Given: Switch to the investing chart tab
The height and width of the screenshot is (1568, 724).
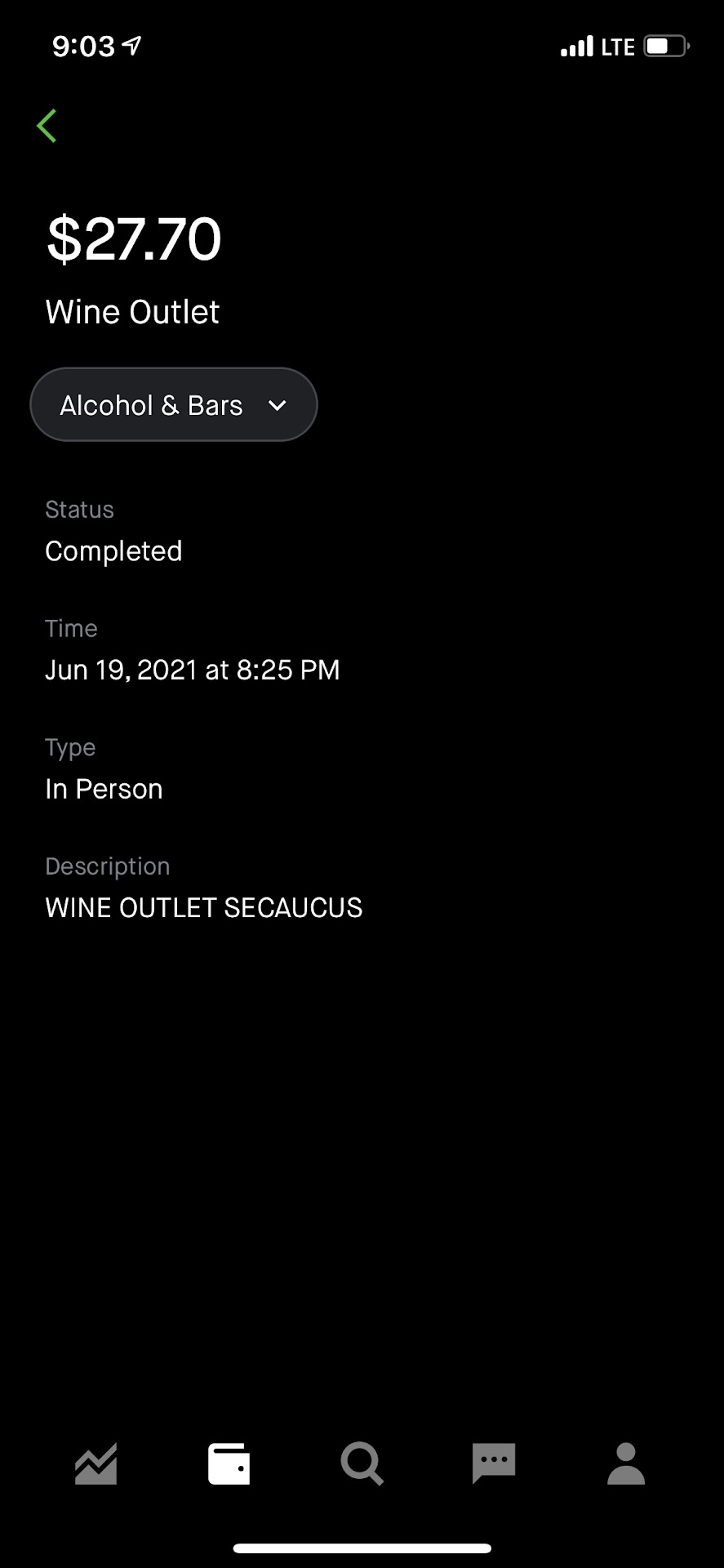Looking at the screenshot, I should click(96, 1463).
